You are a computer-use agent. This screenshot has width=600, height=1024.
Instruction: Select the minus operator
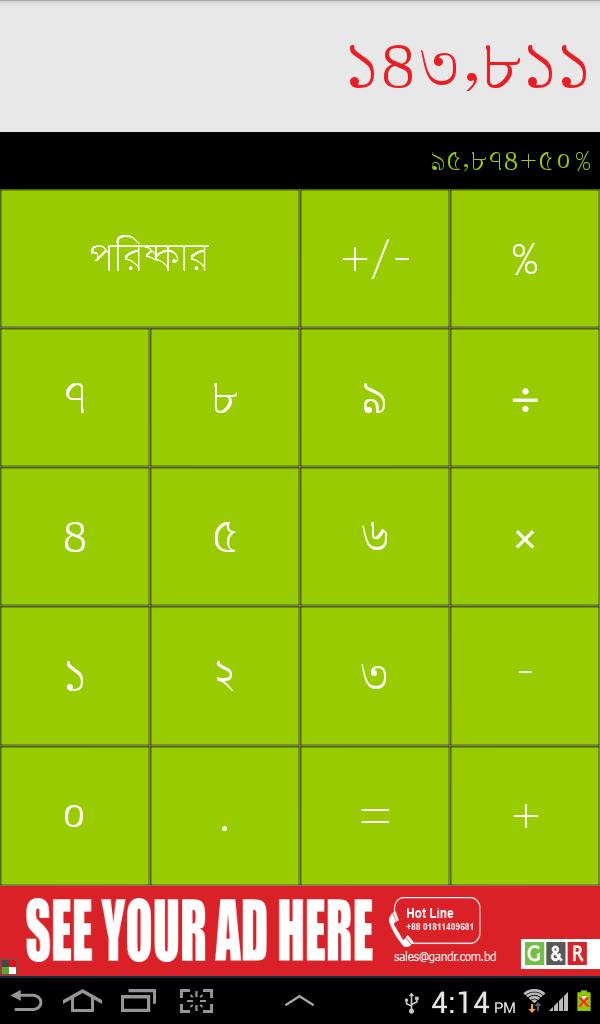(x=525, y=676)
